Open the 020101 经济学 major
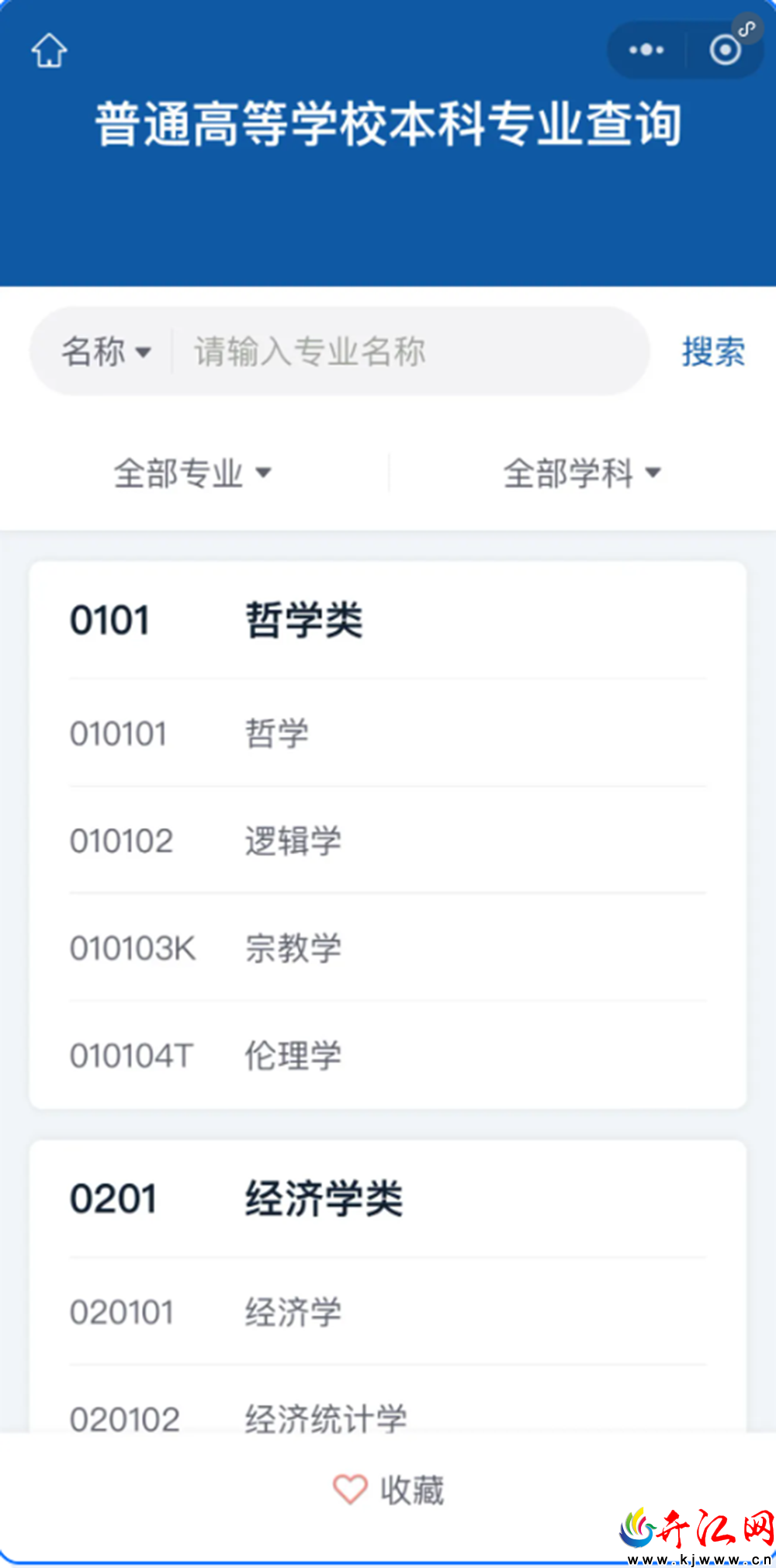The width and height of the screenshot is (776, 1568). [388, 1312]
